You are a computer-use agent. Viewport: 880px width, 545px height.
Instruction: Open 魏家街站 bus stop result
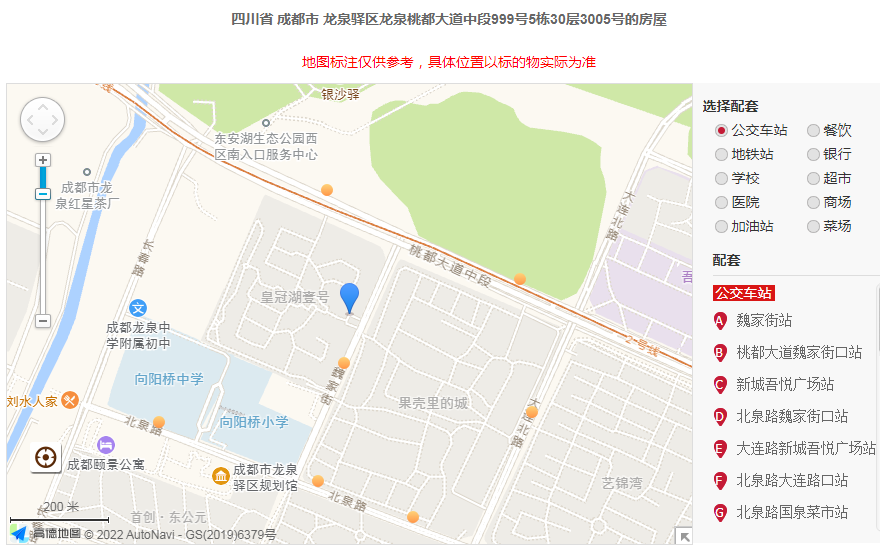[x=764, y=321]
